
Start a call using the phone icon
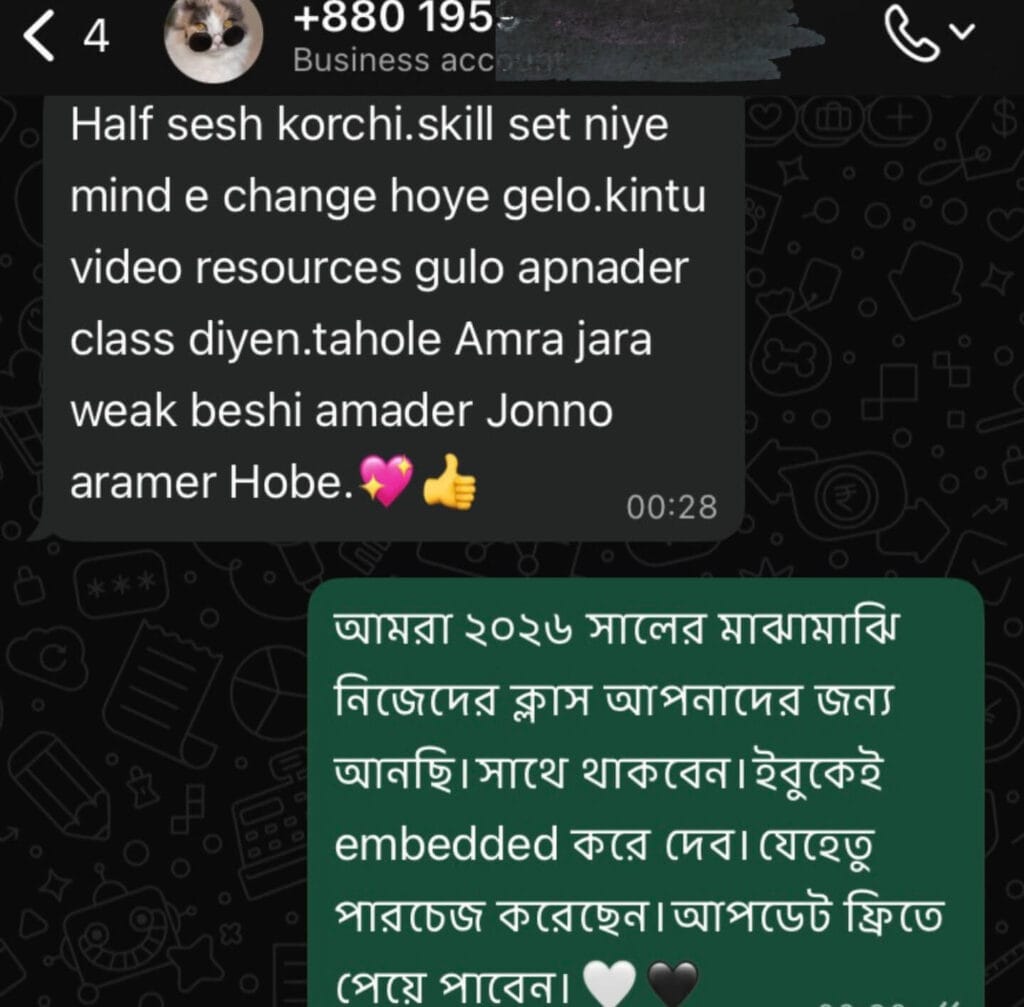913,36
